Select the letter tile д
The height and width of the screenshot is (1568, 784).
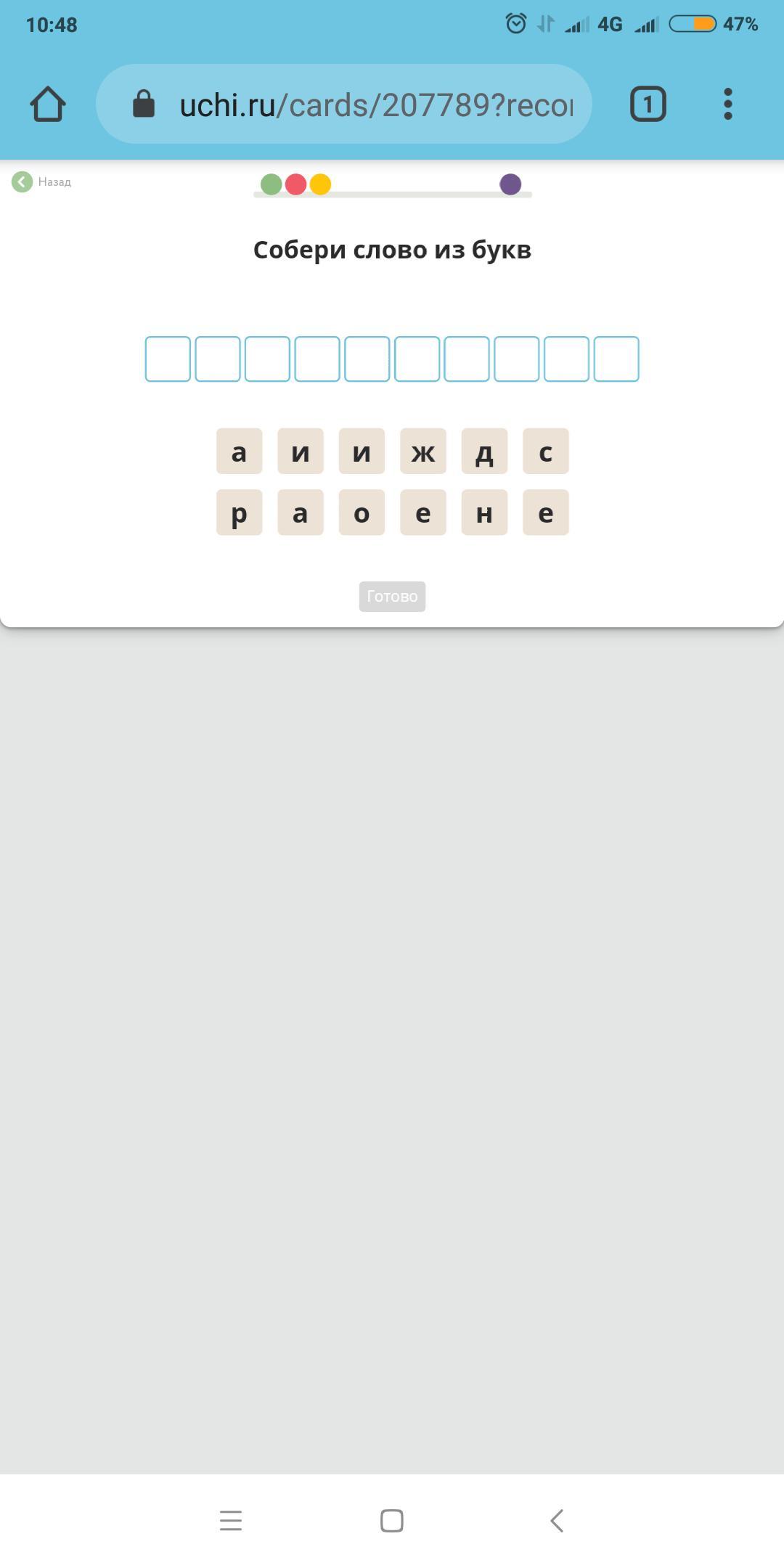484,452
